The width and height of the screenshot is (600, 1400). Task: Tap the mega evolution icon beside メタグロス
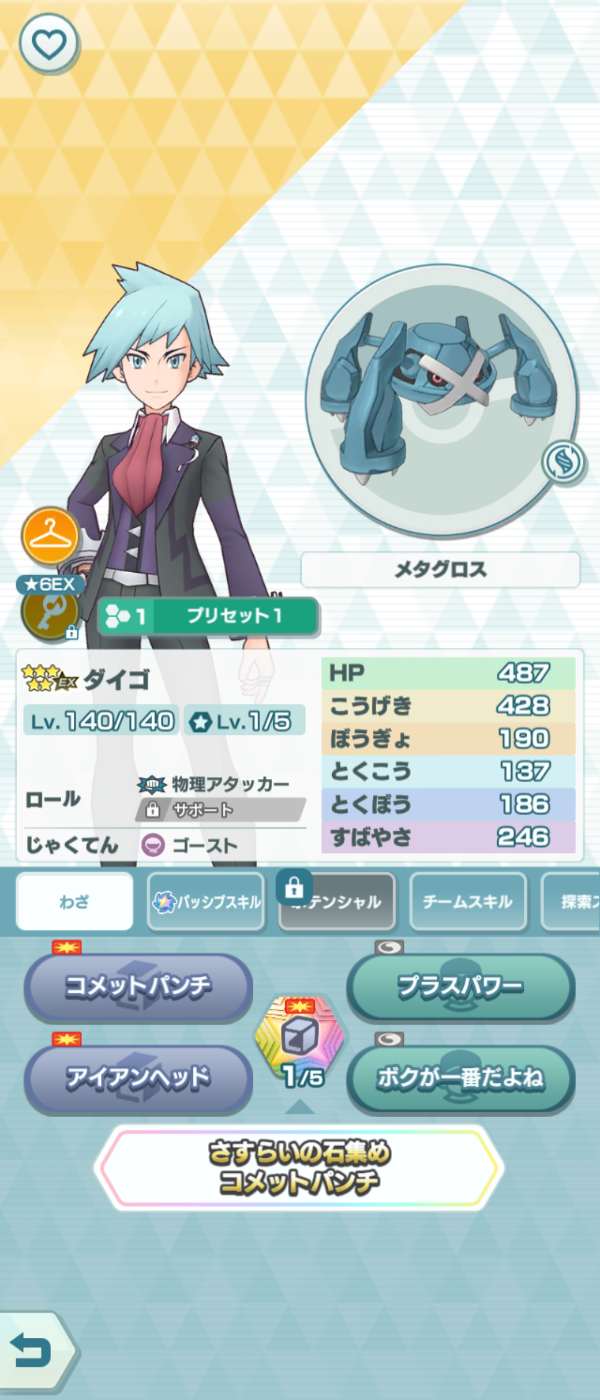point(563,463)
